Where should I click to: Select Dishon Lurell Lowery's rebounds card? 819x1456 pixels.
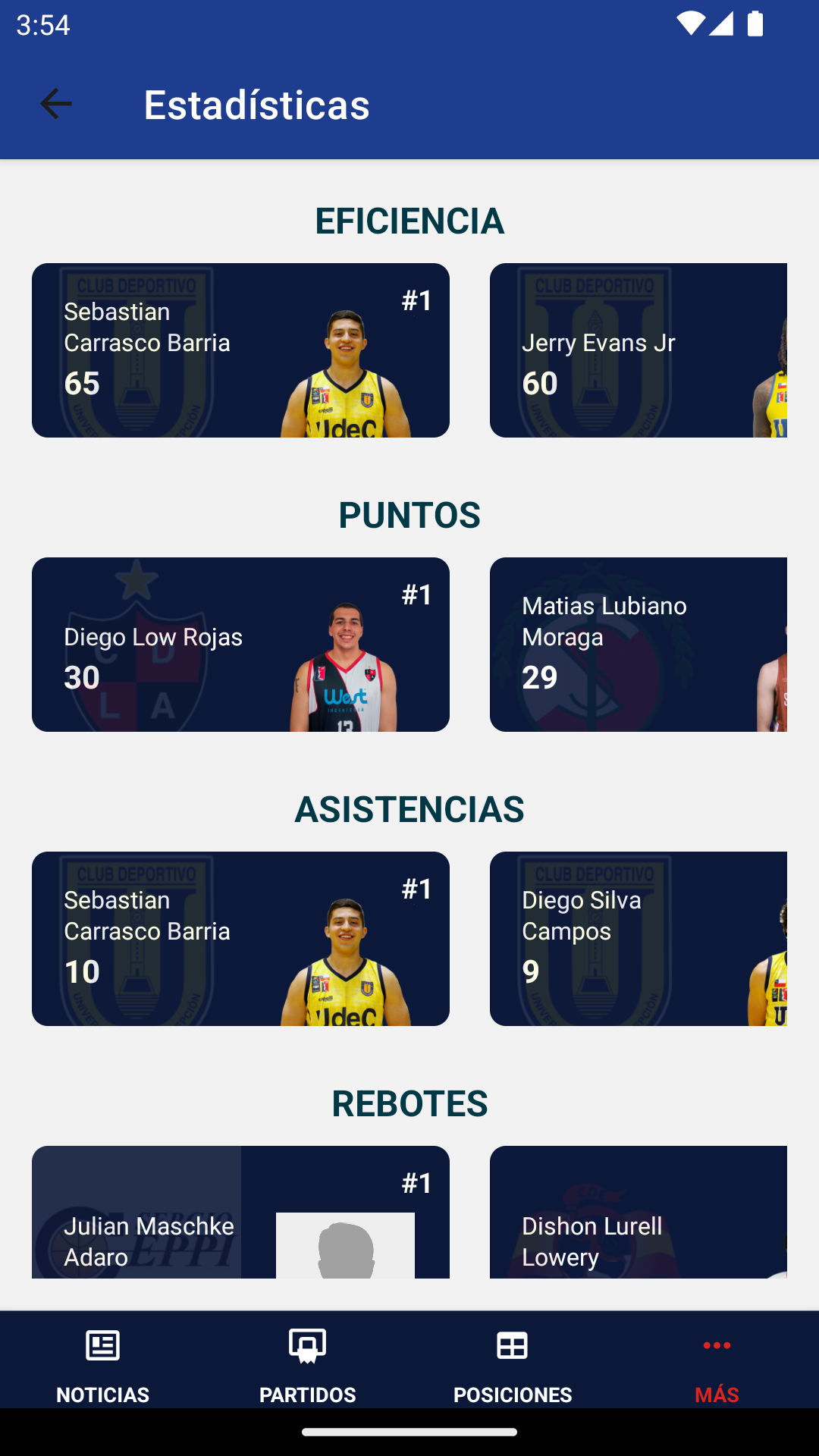click(x=639, y=1212)
